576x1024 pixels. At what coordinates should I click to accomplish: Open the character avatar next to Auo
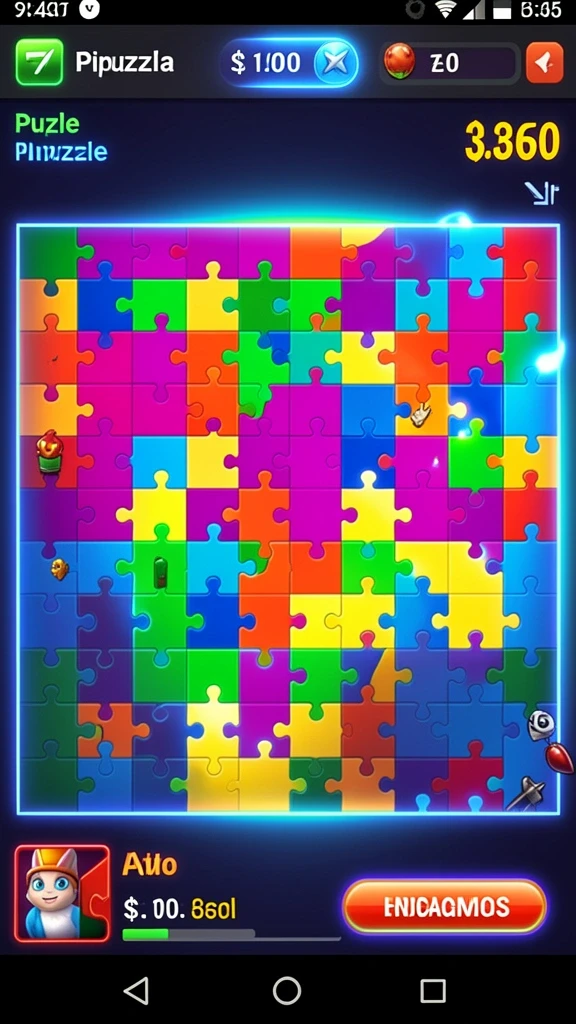62,893
